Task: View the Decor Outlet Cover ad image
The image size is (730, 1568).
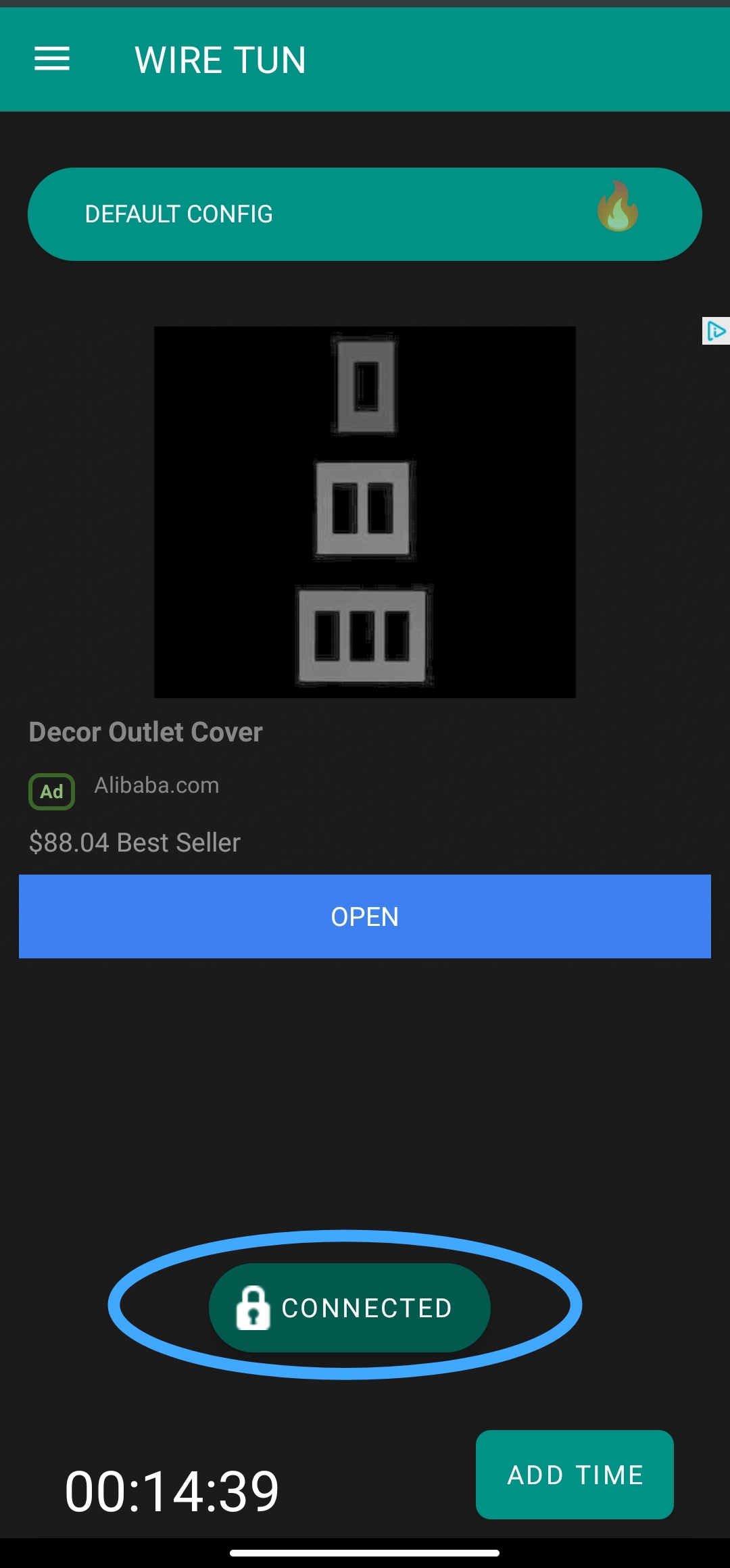Action: tap(364, 512)
